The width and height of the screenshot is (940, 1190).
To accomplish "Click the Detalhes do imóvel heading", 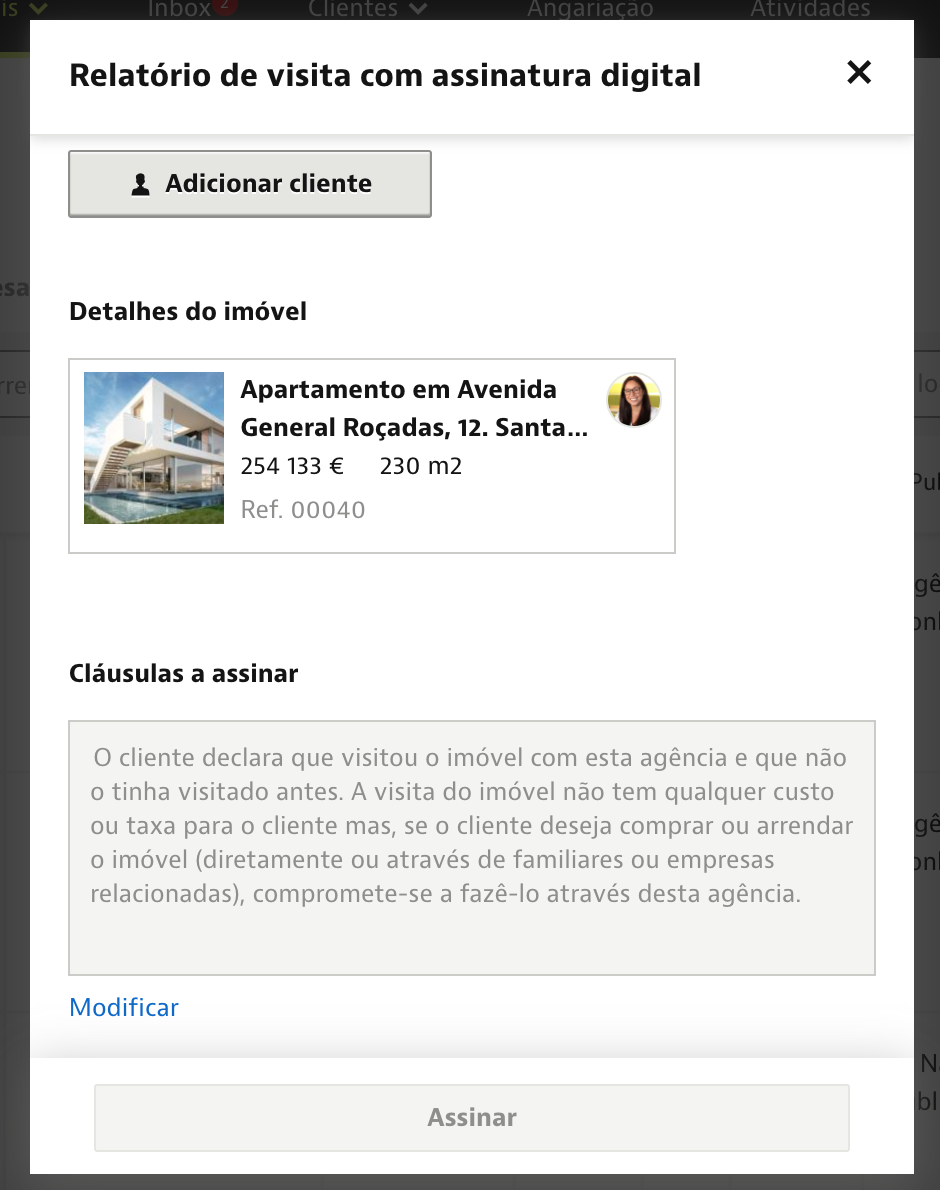I will pyautogui.click(x=187, y=311).
